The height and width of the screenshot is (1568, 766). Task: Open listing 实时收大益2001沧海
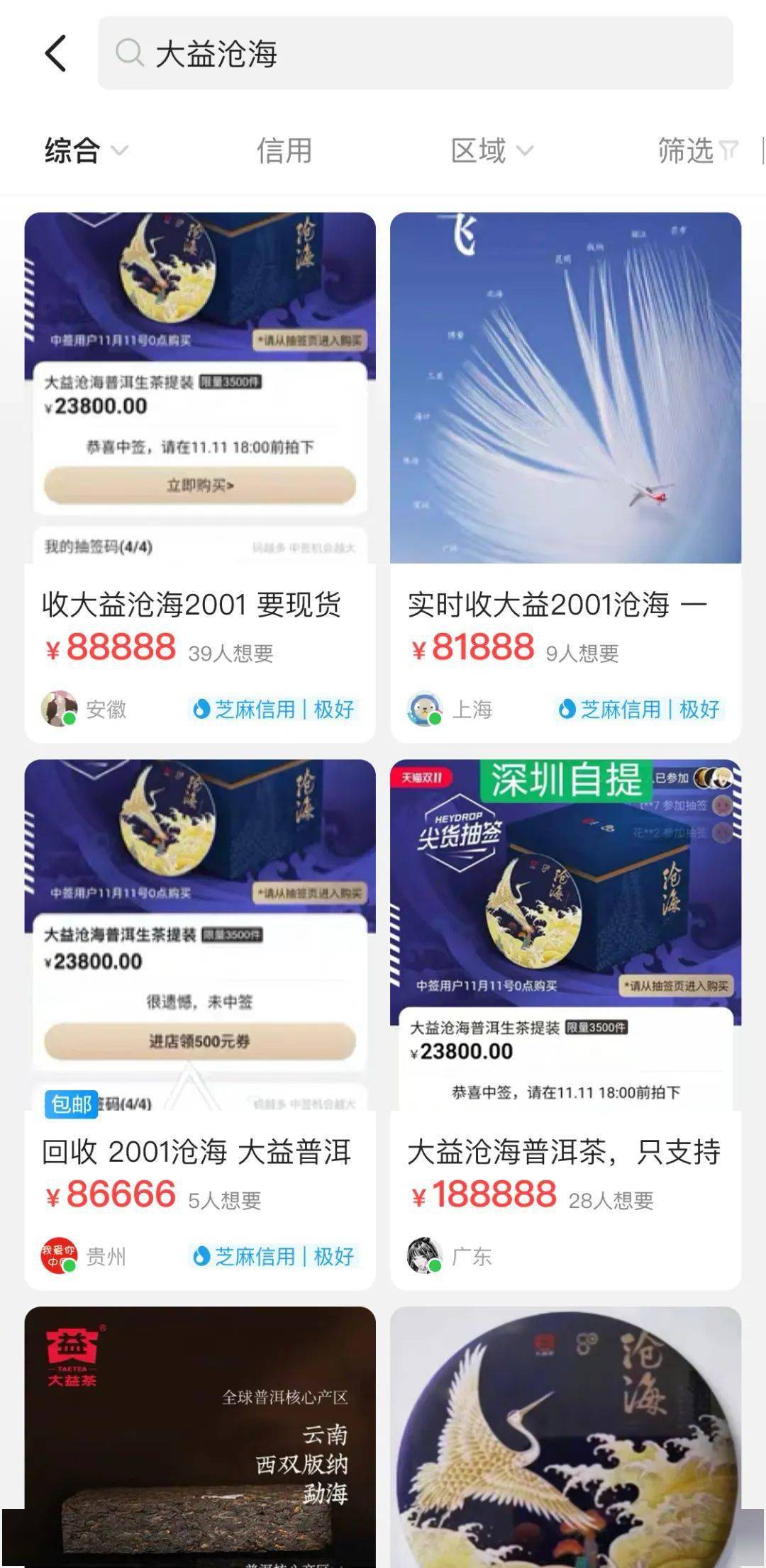(x=565, y=604)
